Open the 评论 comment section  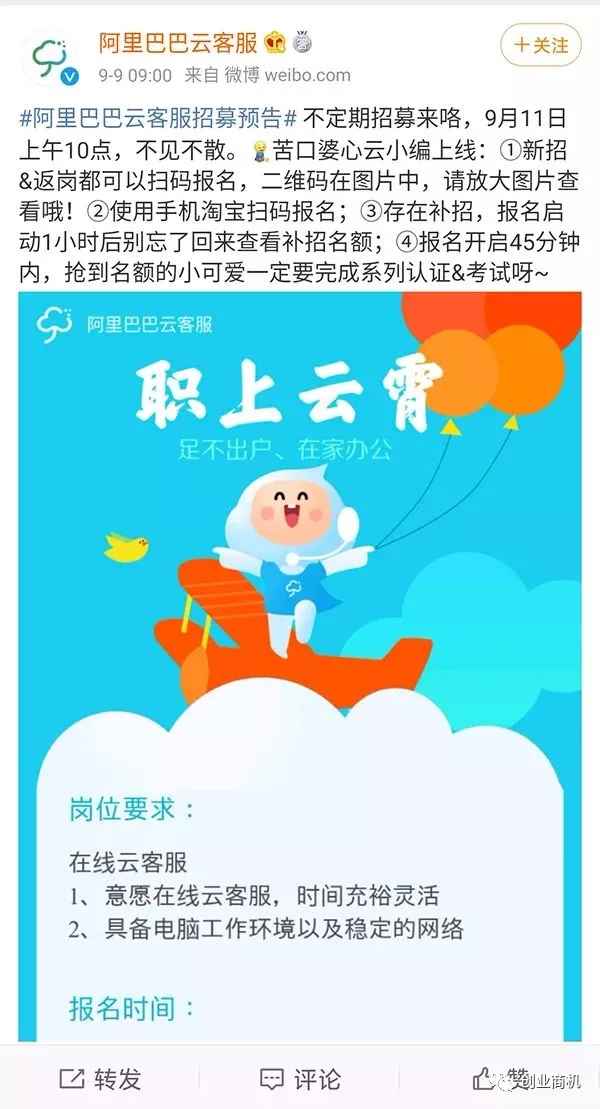tap(300, 1079)
